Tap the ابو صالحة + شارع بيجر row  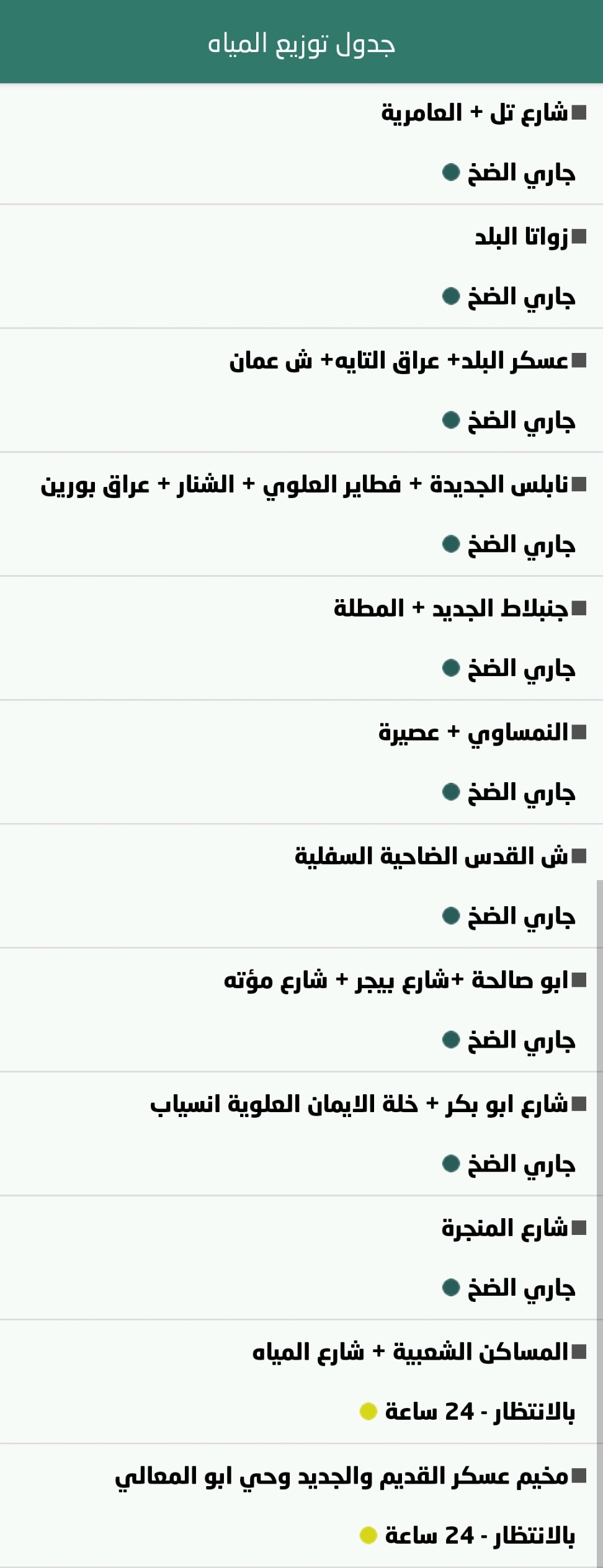coord(396,981)
